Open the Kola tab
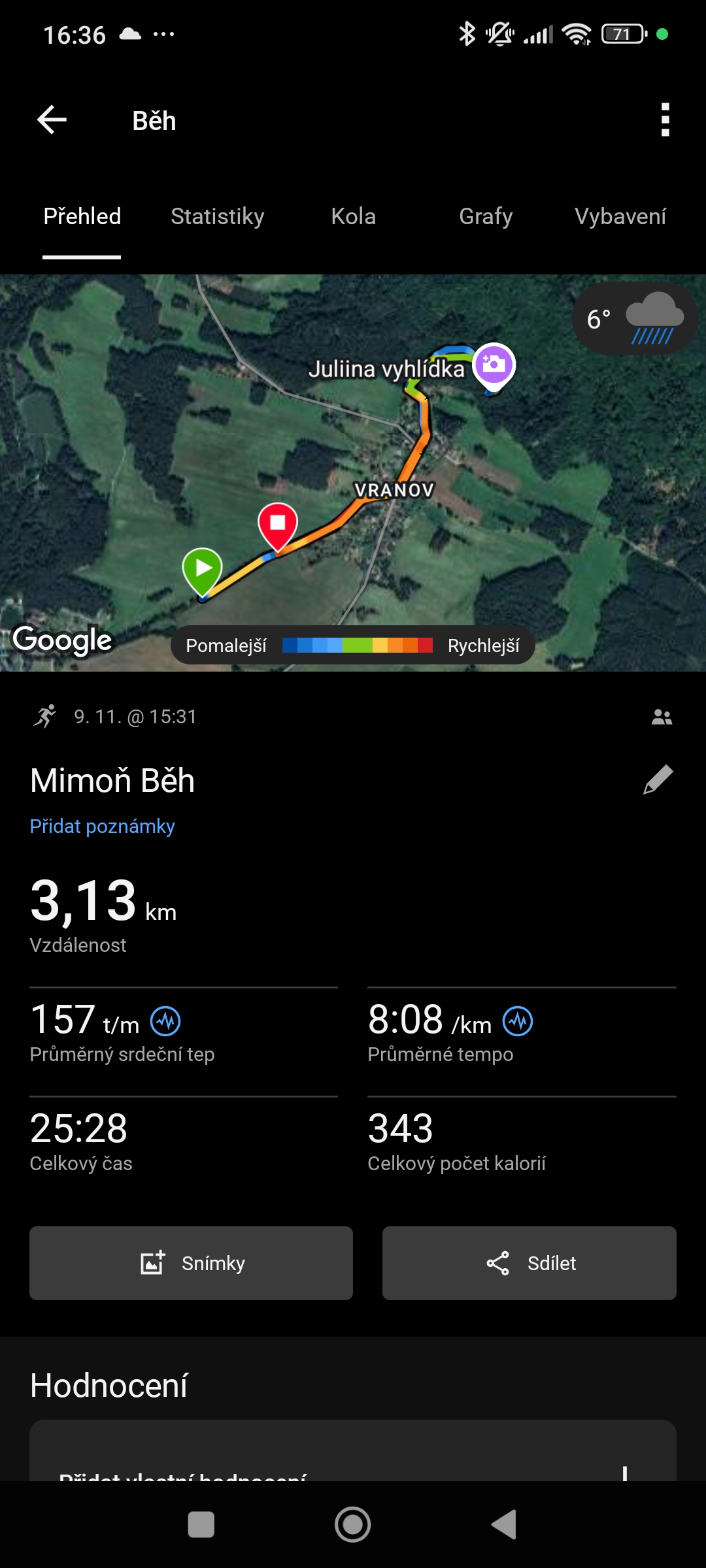This screenshot has width=706, height=1568. [353, 216]
